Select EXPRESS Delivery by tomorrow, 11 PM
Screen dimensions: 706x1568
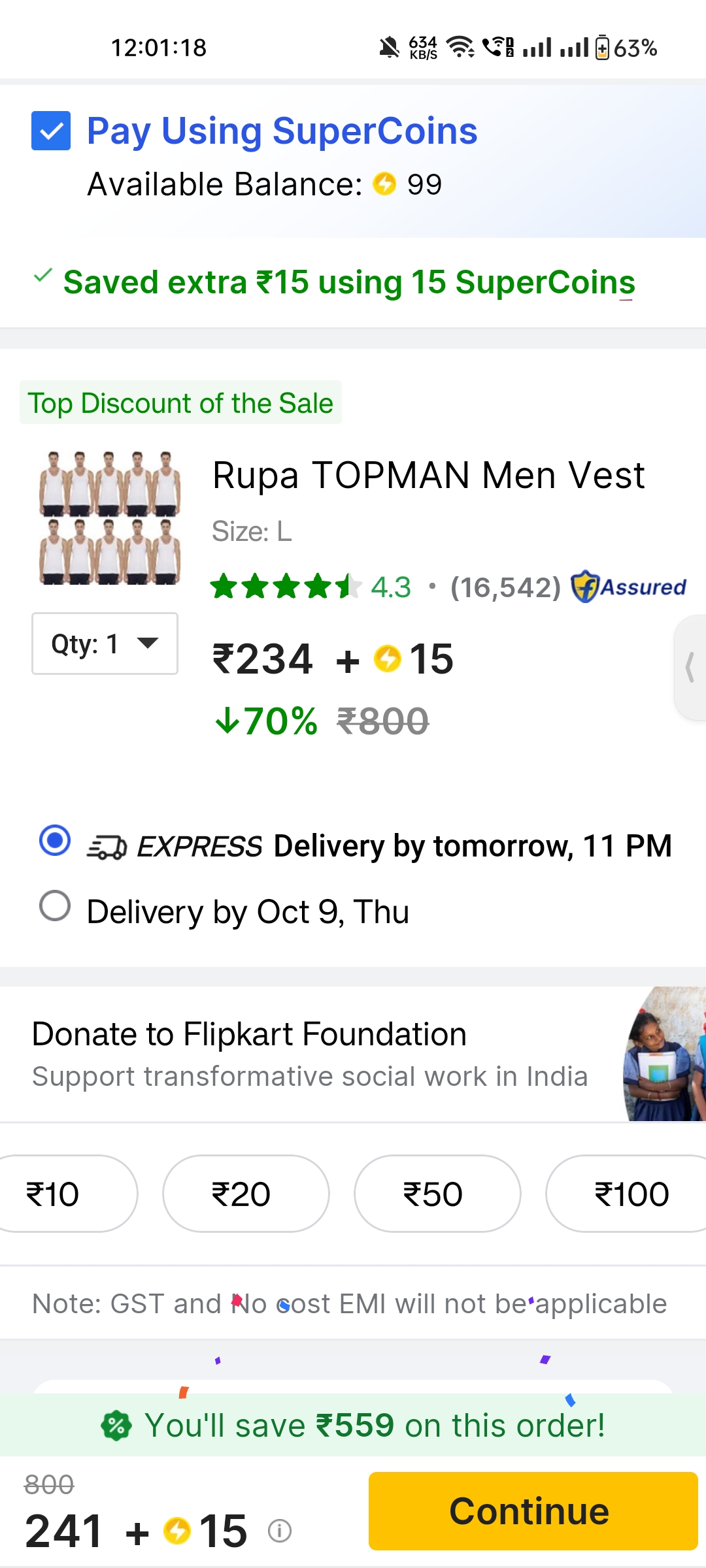[55, 840]
